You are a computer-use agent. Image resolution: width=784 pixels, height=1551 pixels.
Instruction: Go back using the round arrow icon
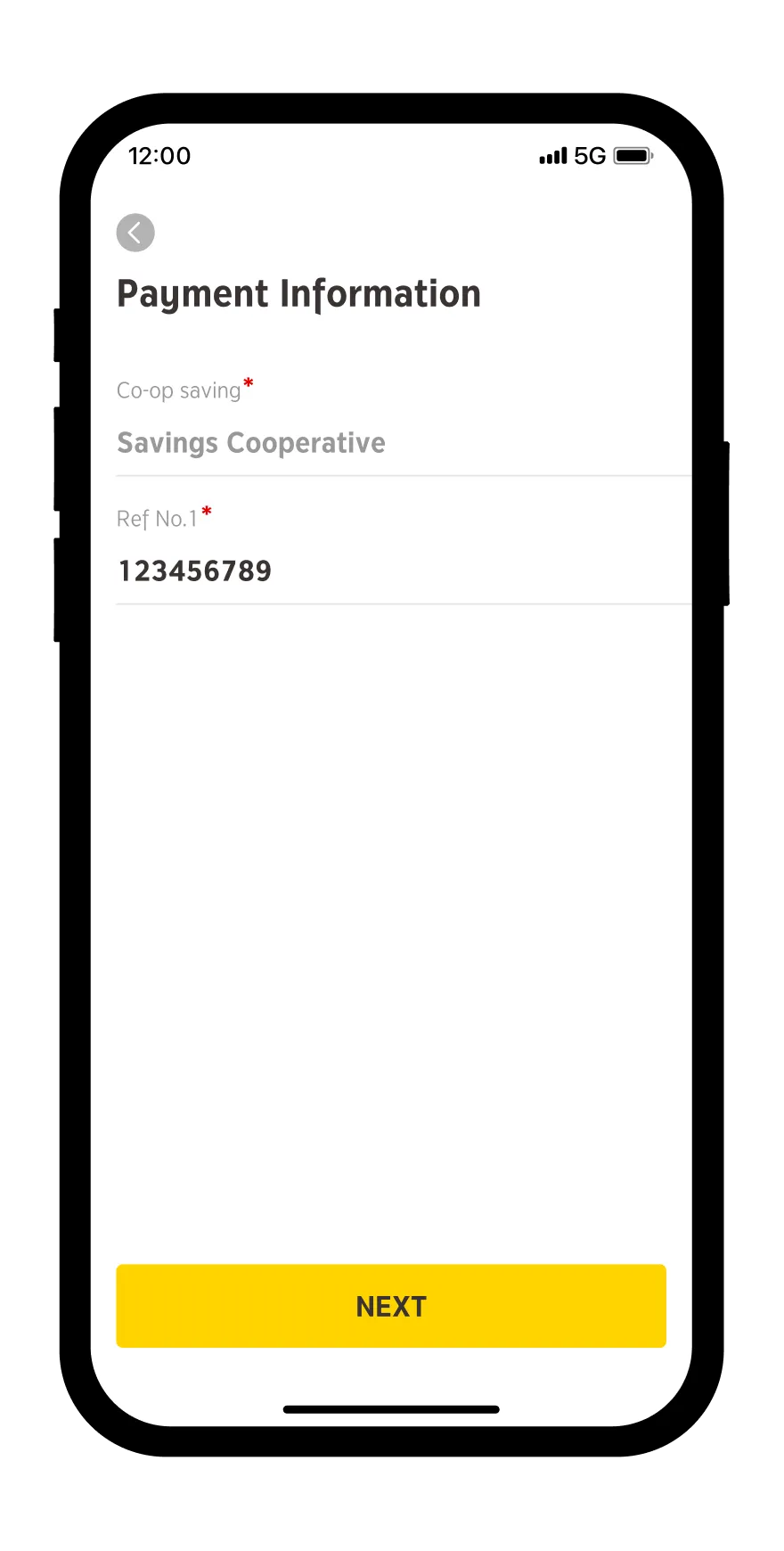coord(135,233)
